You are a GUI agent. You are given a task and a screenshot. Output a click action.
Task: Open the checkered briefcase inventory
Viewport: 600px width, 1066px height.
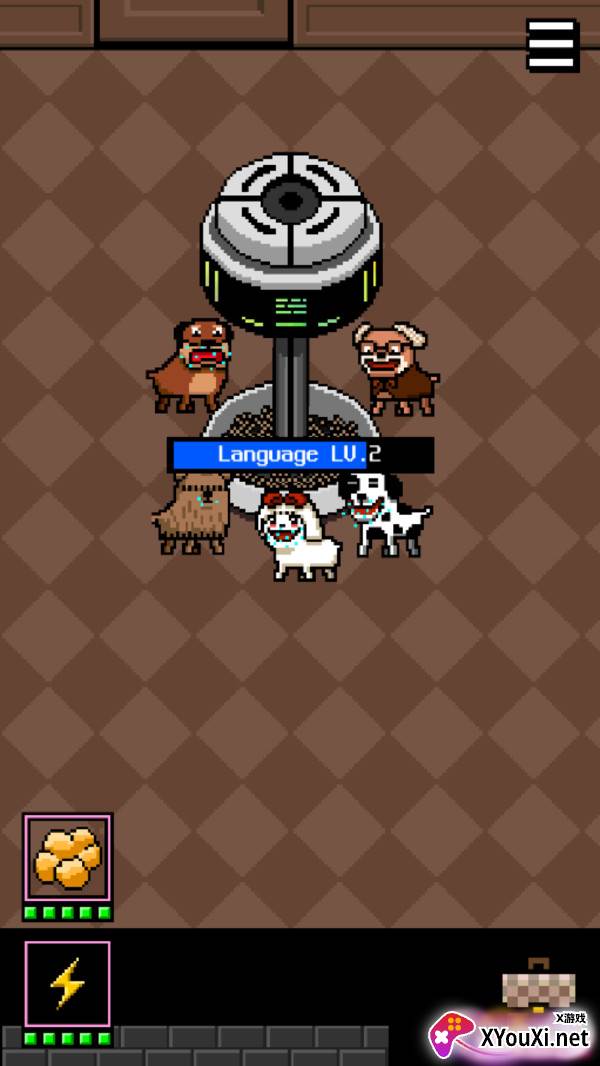tap(539, 984)
